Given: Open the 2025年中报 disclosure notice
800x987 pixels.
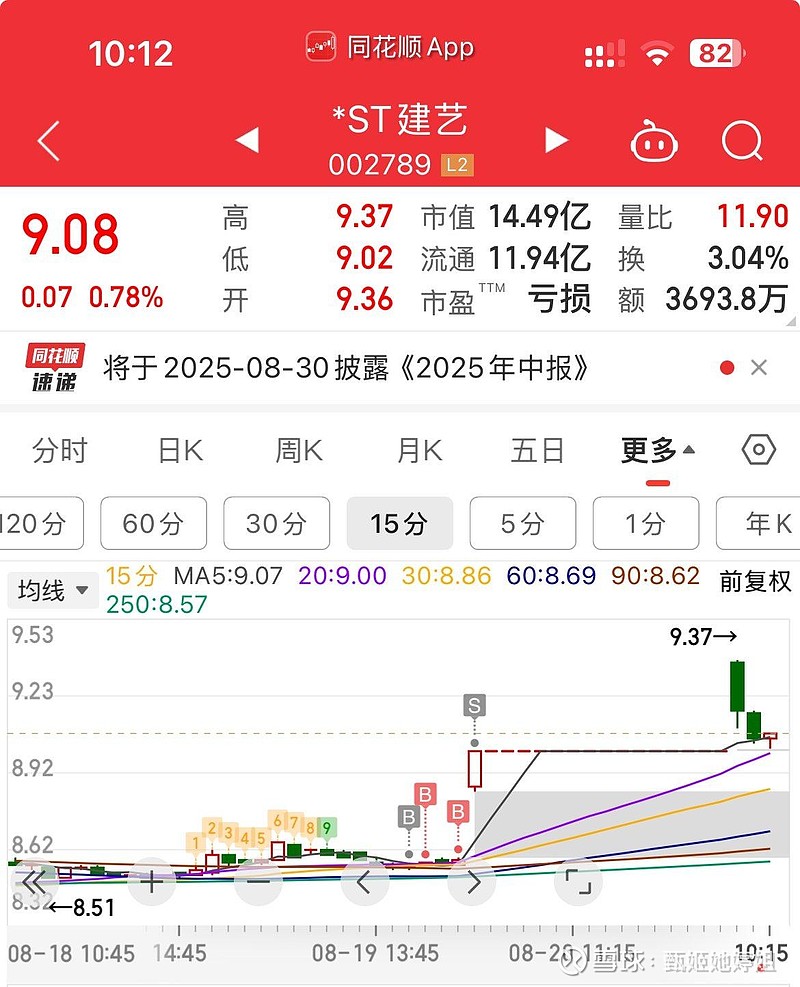Looking at the screenshot, I should point(345,368).
